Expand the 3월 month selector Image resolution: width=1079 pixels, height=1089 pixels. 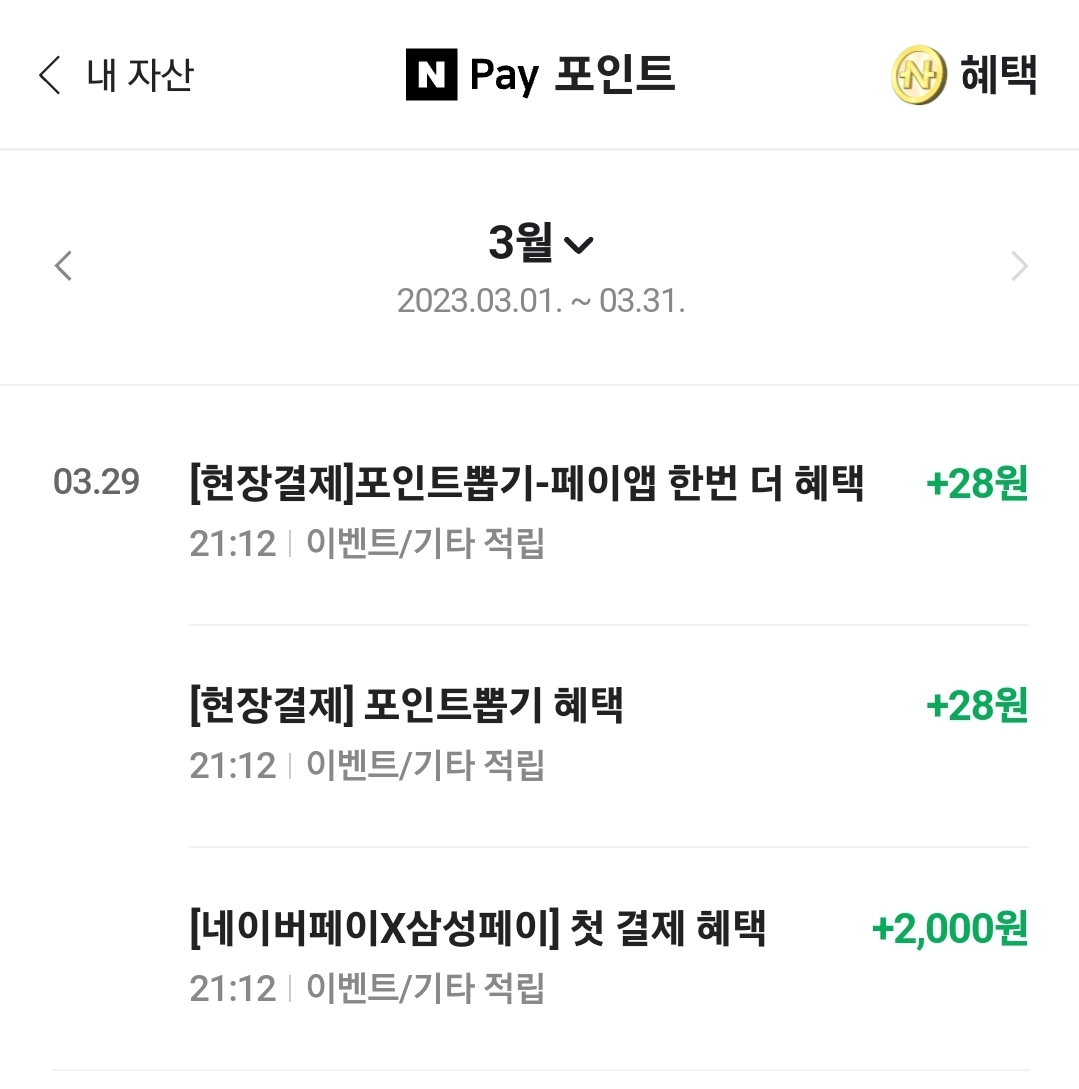point(541,243)
